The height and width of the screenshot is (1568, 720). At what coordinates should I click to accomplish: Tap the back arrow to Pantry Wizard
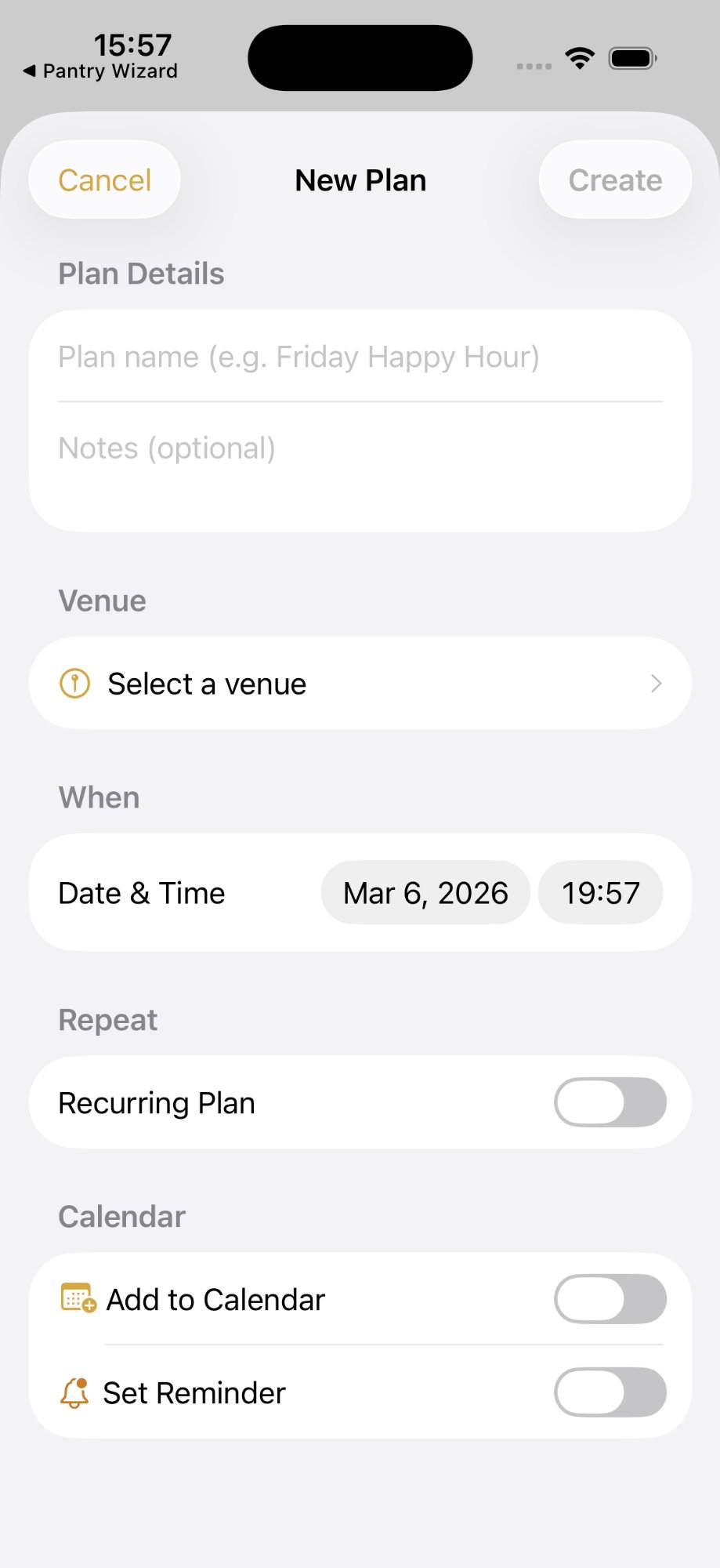[29, 71]
